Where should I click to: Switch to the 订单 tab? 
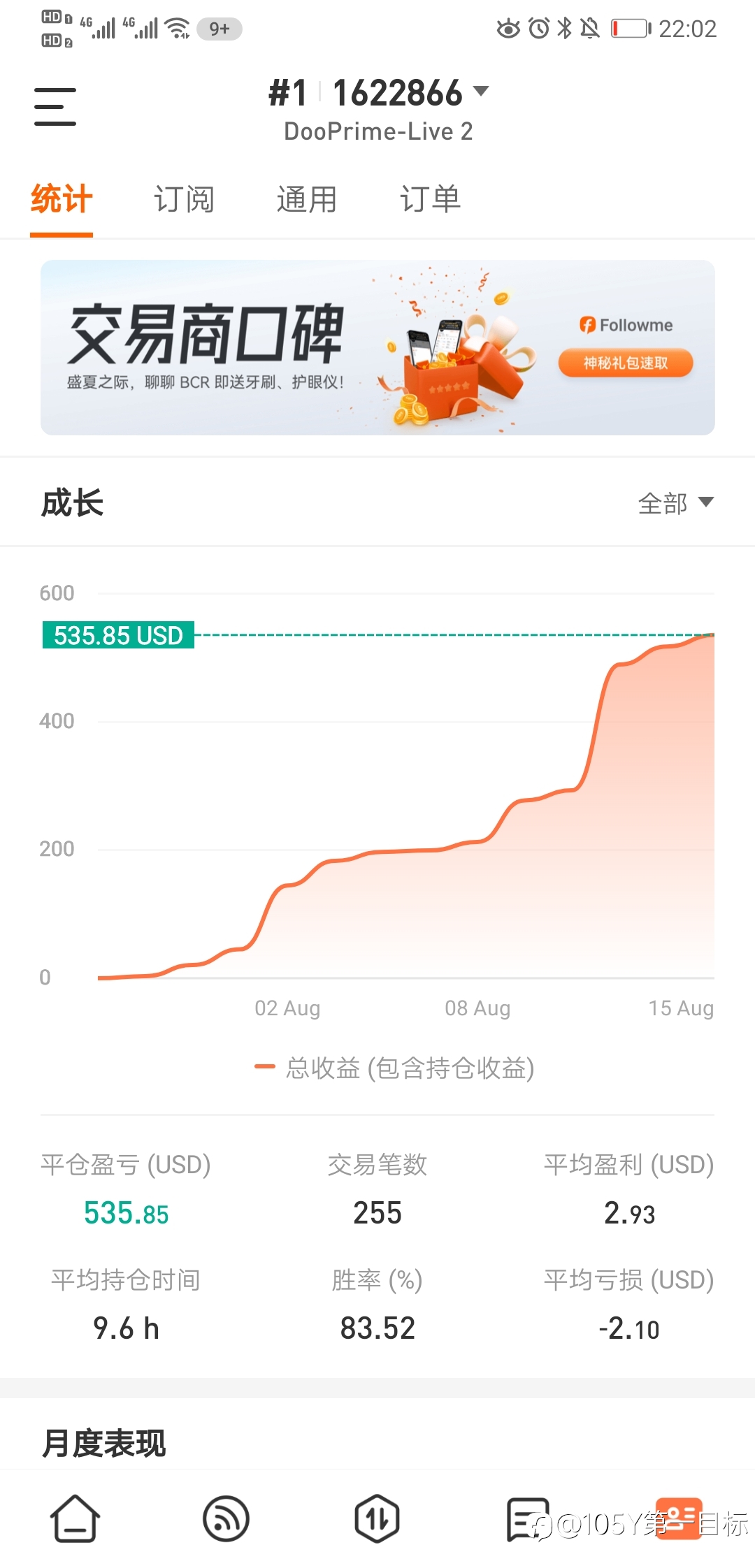[430, 199]
